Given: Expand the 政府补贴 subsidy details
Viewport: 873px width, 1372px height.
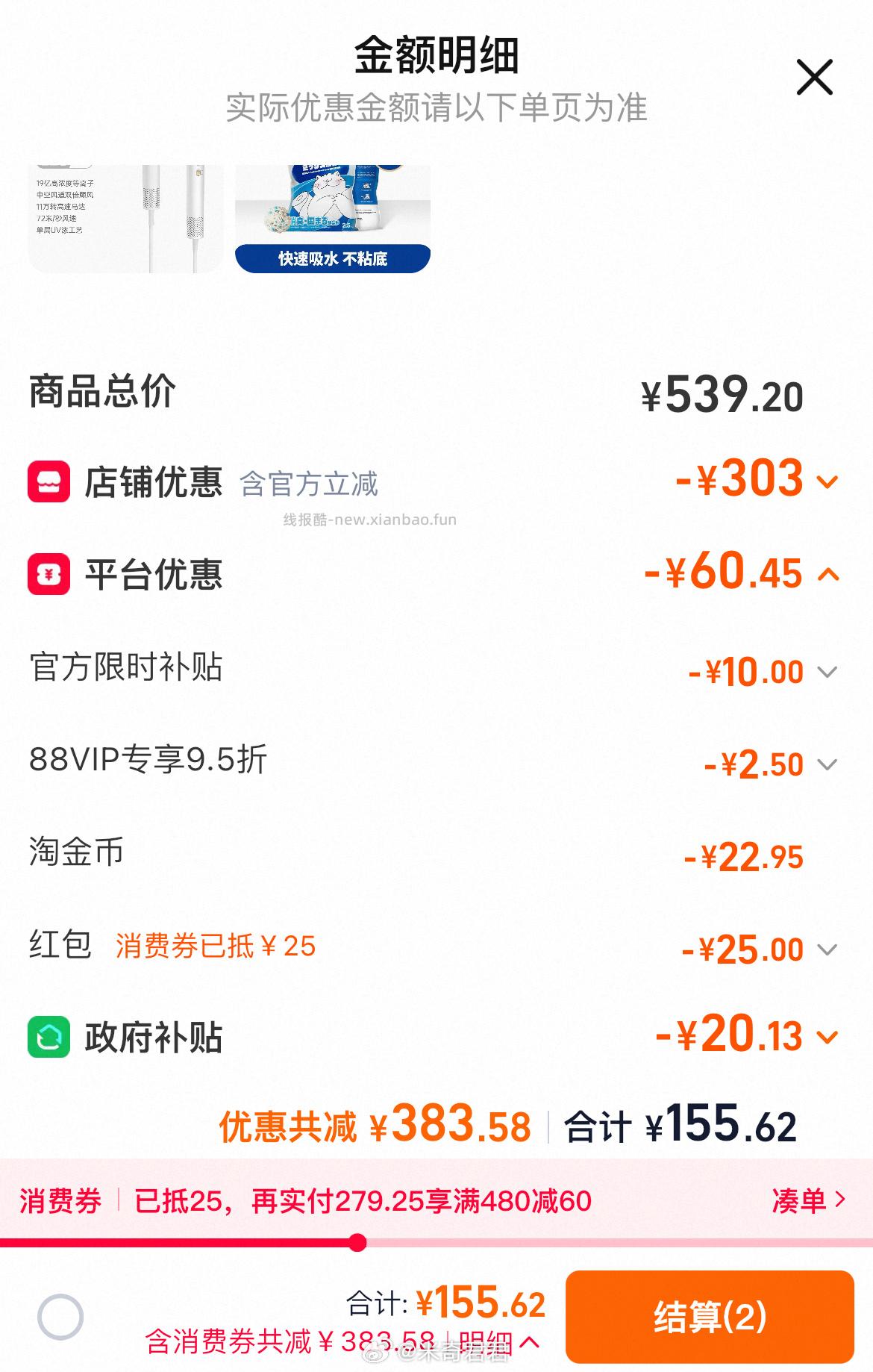Looking at the screenshot, I should (x=827, y=1036).
